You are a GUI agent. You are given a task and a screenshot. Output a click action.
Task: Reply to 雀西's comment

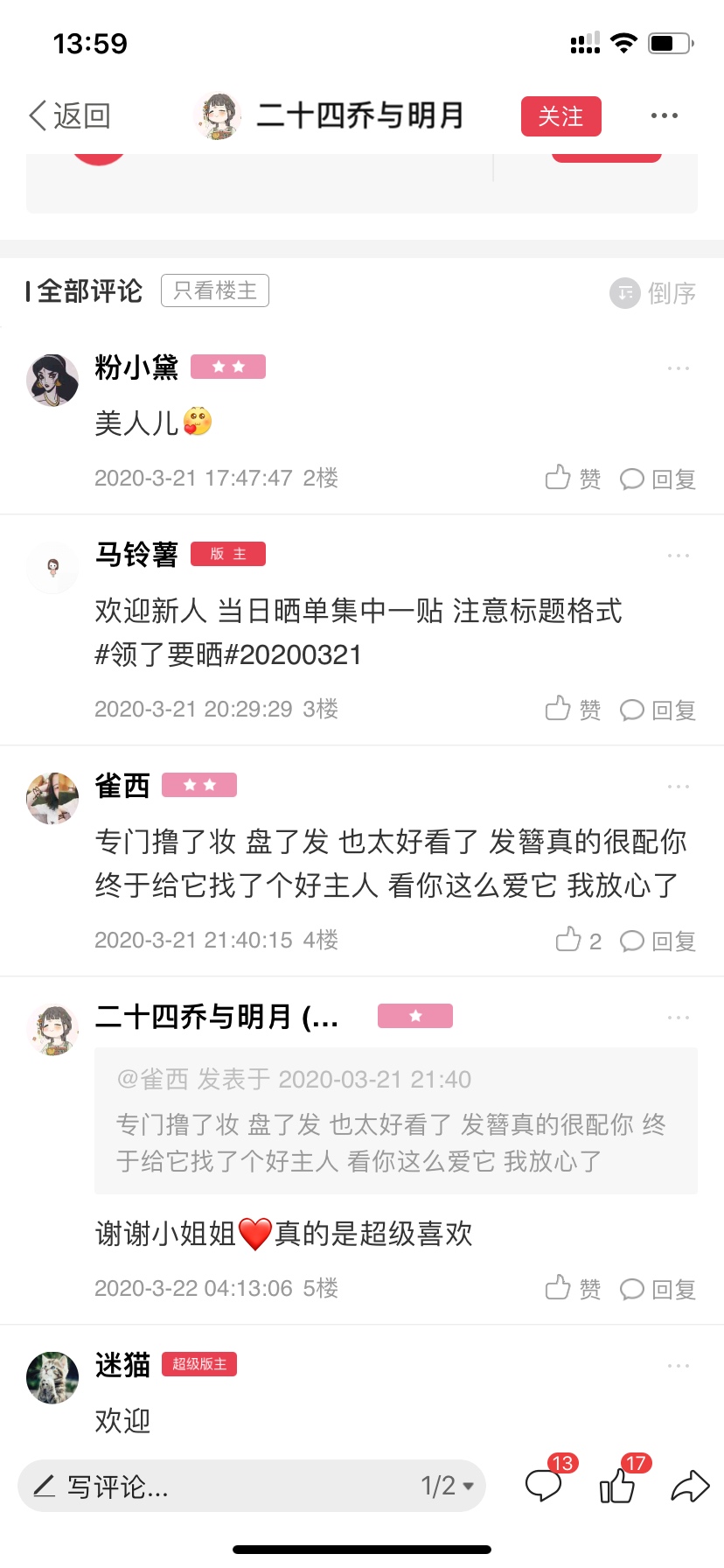pyautogui.click(x=658, y=941)
